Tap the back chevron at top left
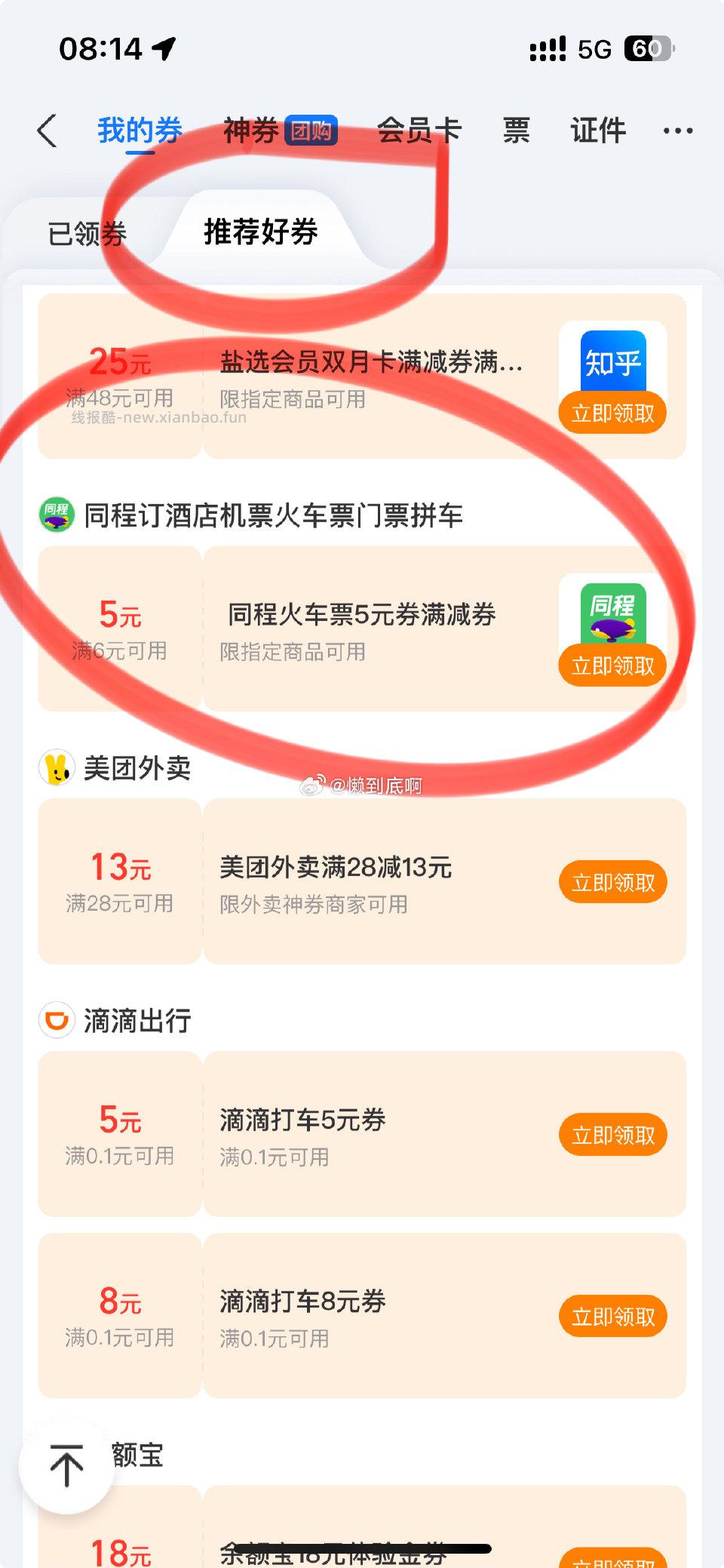 47,130
